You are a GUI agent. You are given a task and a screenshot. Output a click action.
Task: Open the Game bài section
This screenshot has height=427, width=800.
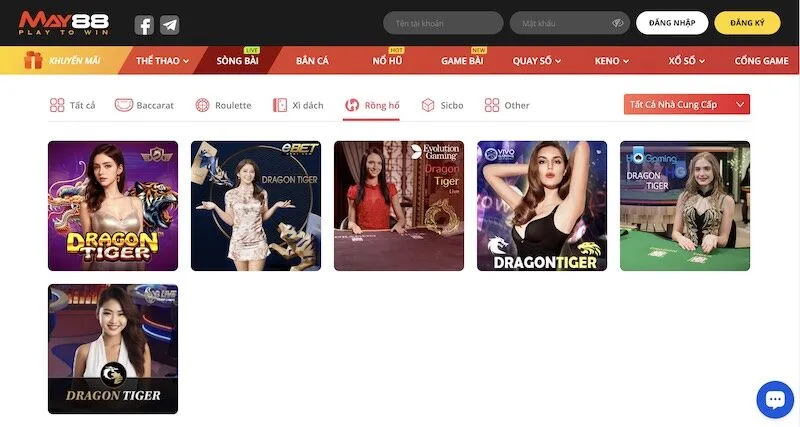tap(462, 61)
